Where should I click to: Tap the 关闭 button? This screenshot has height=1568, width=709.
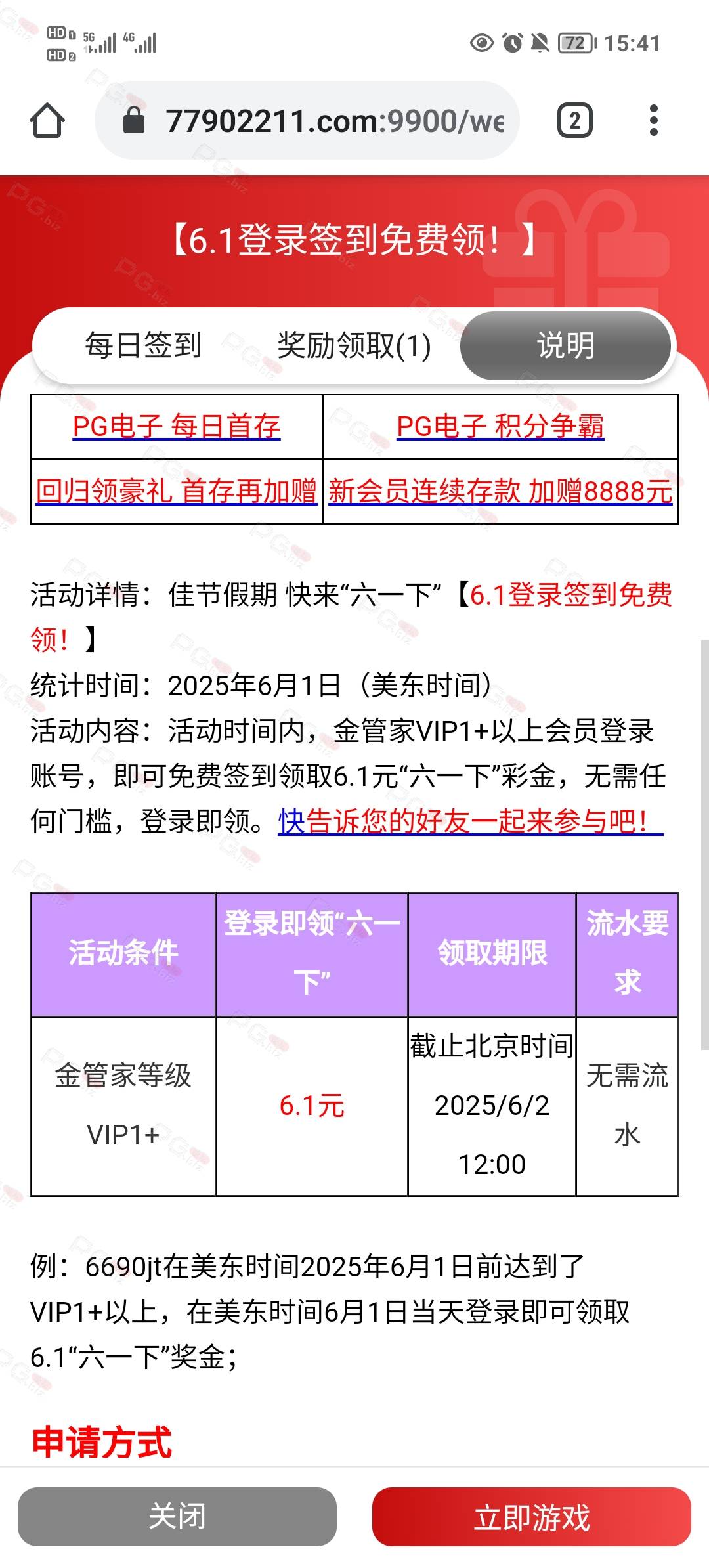pos(177,1517)
